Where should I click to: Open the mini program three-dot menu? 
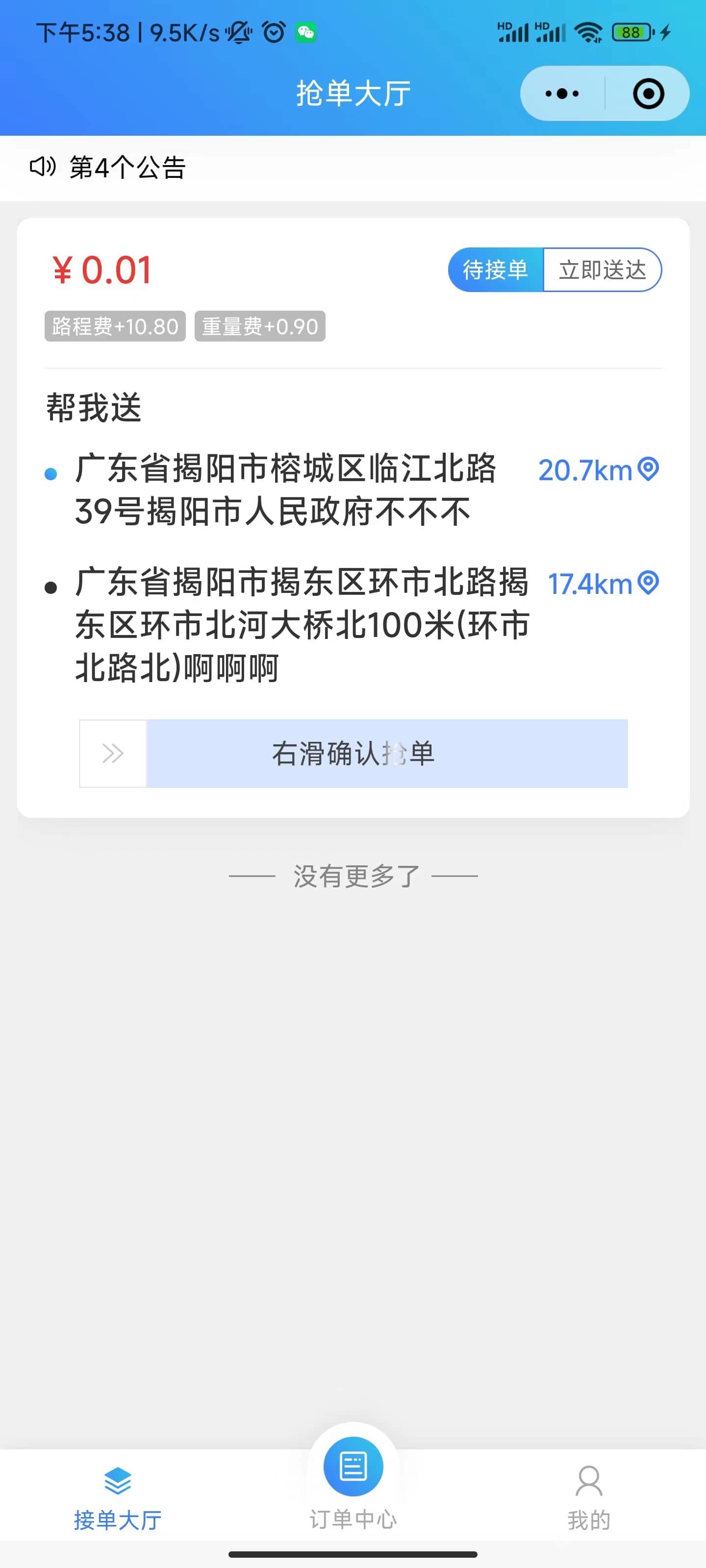(562, 94)
